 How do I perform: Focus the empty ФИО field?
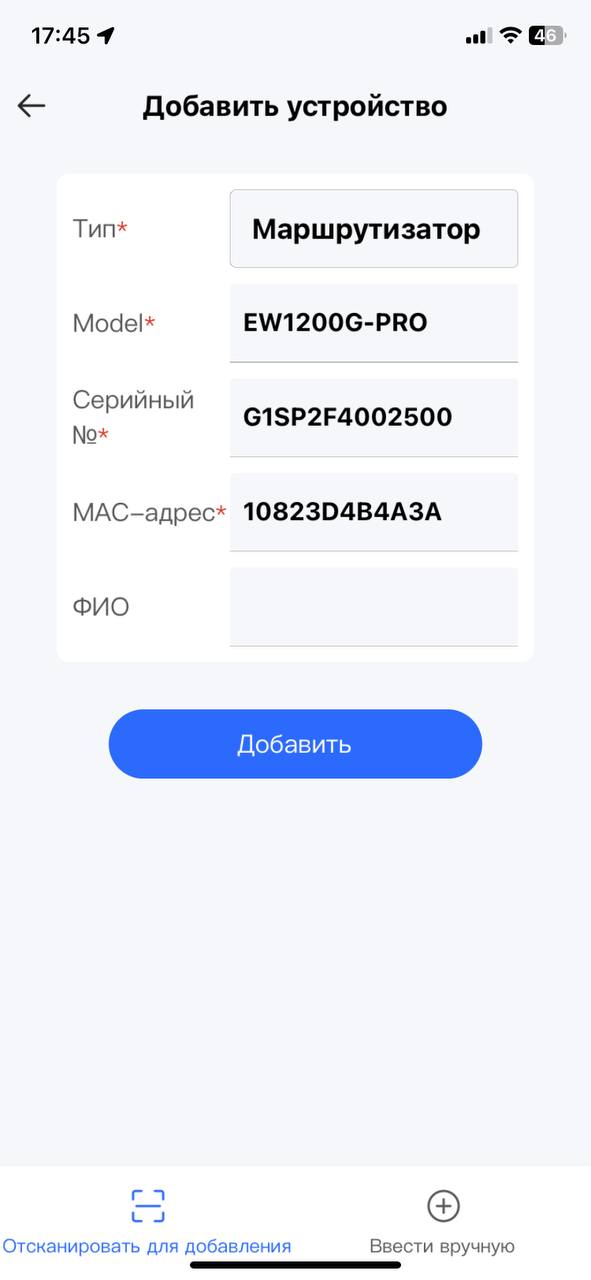click(x=374, y=606)
